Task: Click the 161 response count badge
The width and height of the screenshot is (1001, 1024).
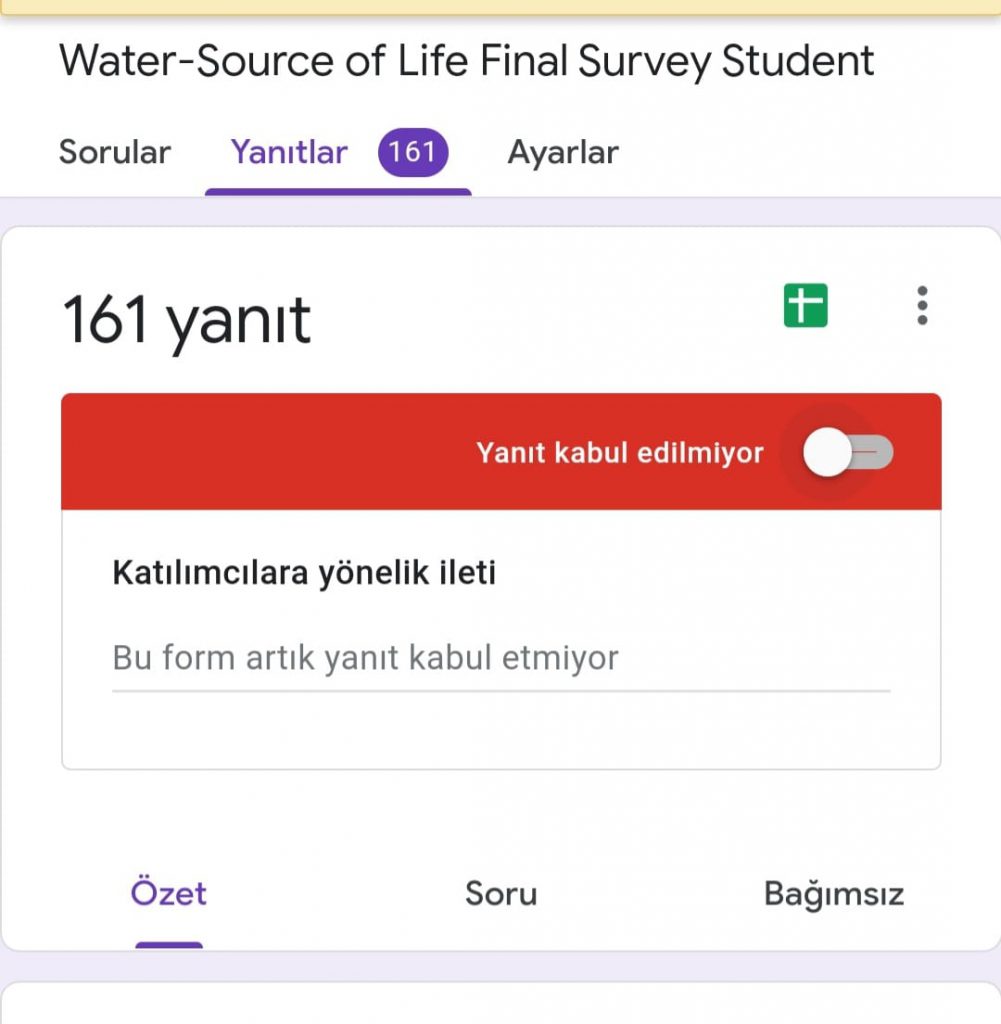Action: coord(412,152)
